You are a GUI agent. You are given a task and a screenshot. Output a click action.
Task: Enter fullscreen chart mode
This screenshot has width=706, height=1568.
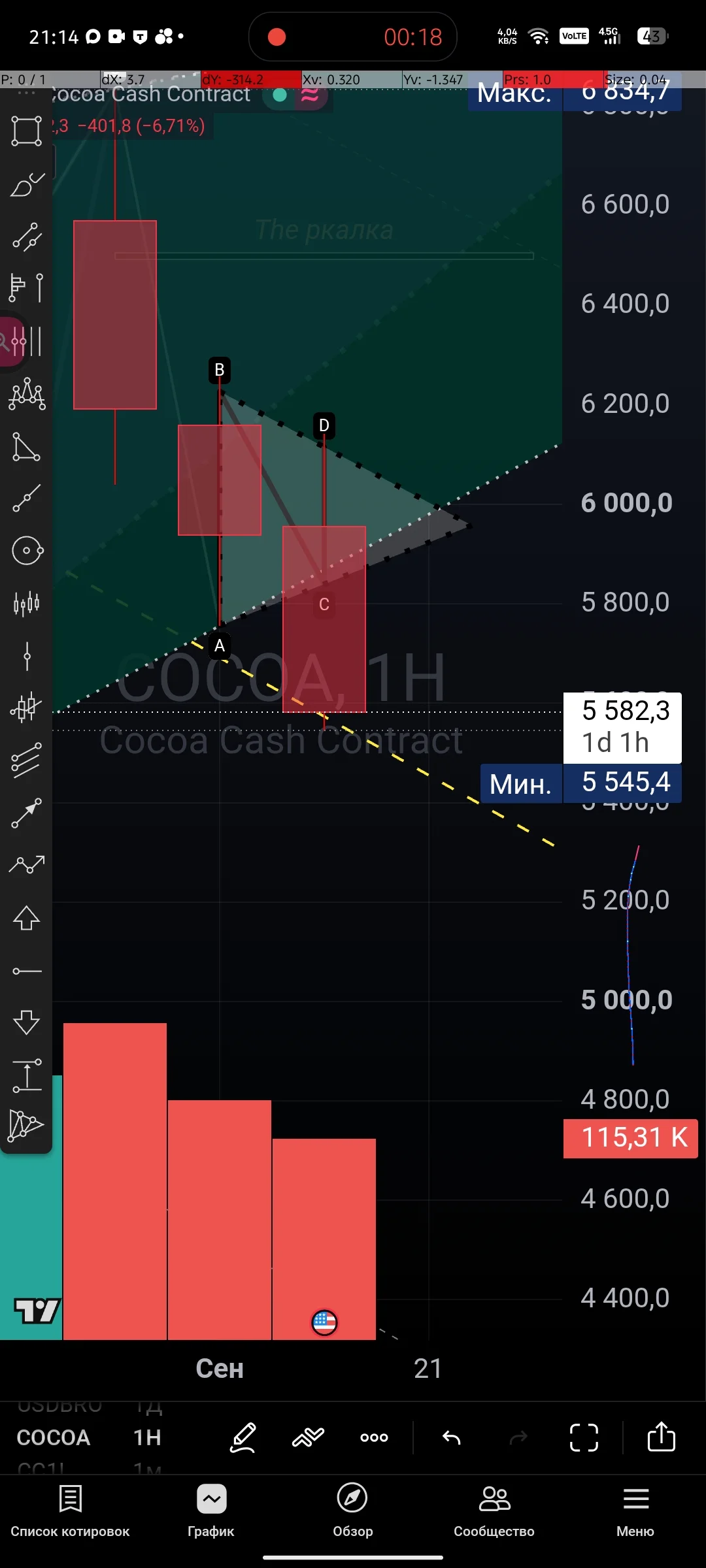[584, 1437]
